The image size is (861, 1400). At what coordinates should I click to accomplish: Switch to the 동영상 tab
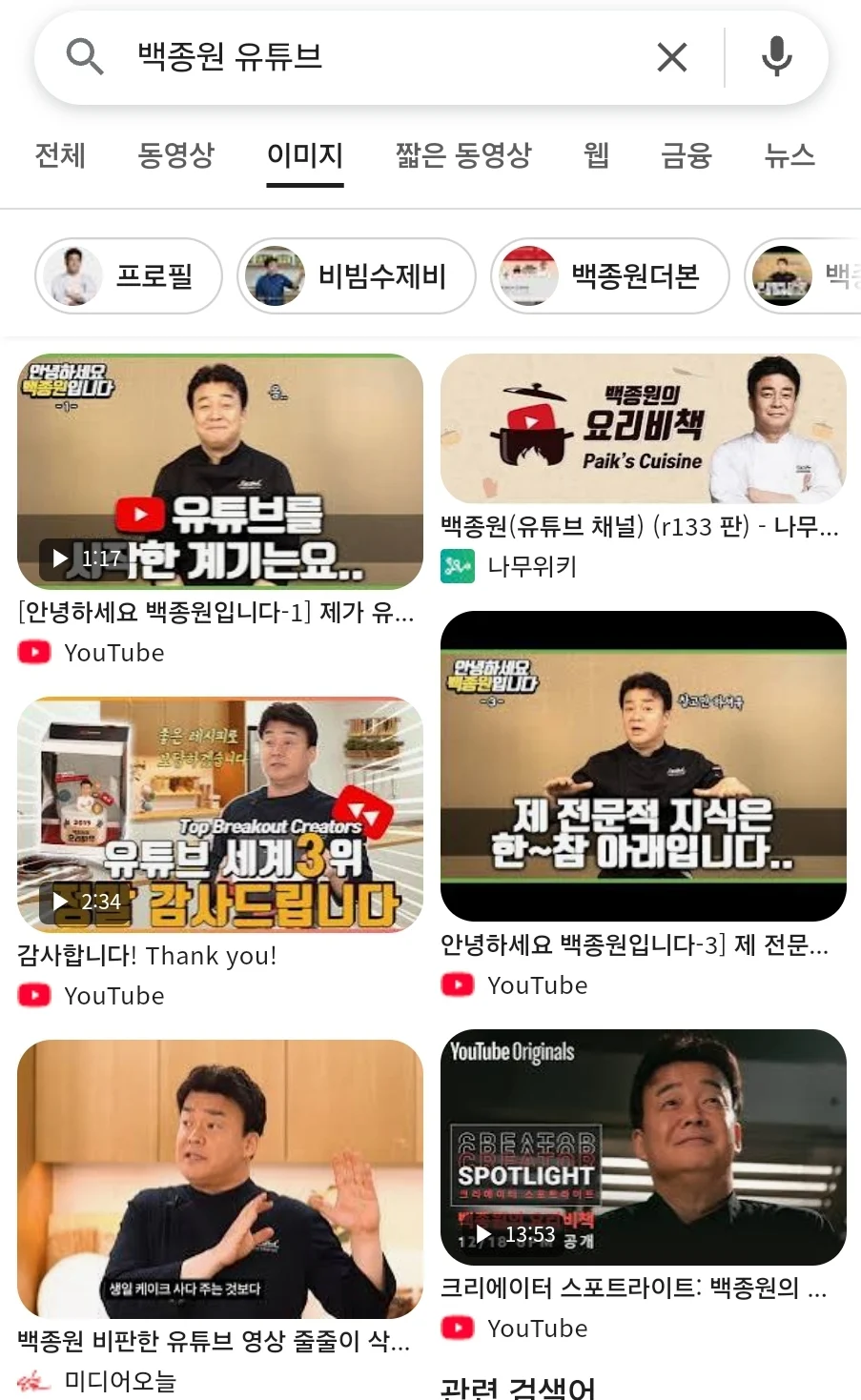pos(176,154)
